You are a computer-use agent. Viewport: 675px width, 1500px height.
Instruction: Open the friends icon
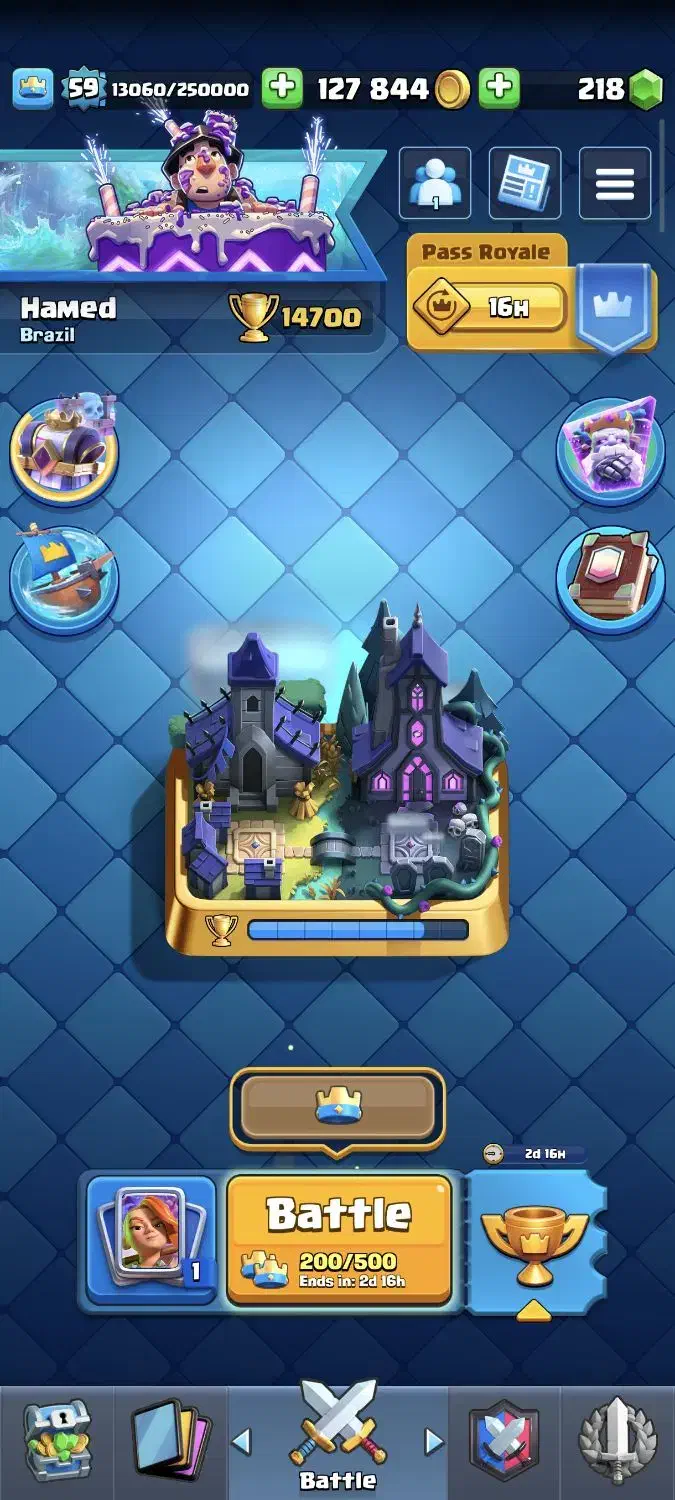pos(435,183)
